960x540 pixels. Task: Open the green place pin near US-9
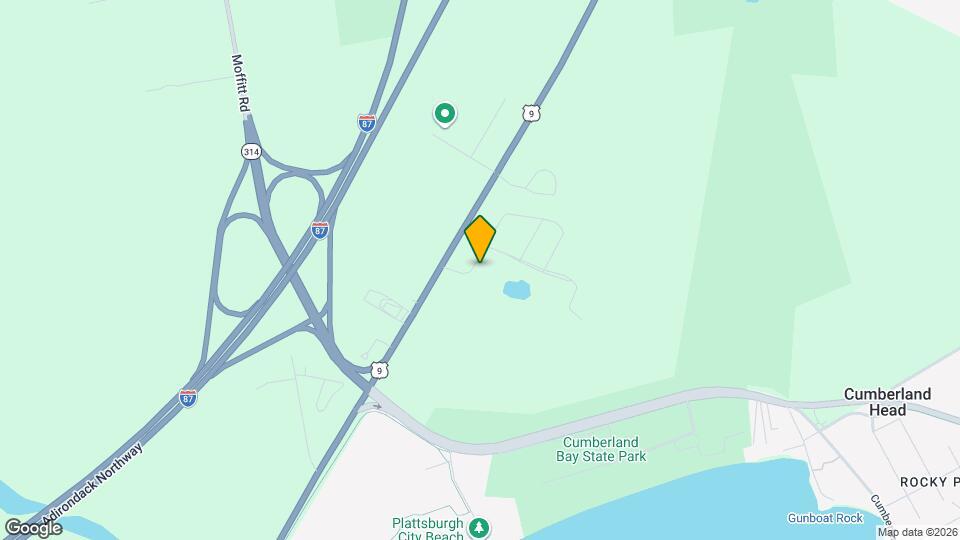point(445,114)
